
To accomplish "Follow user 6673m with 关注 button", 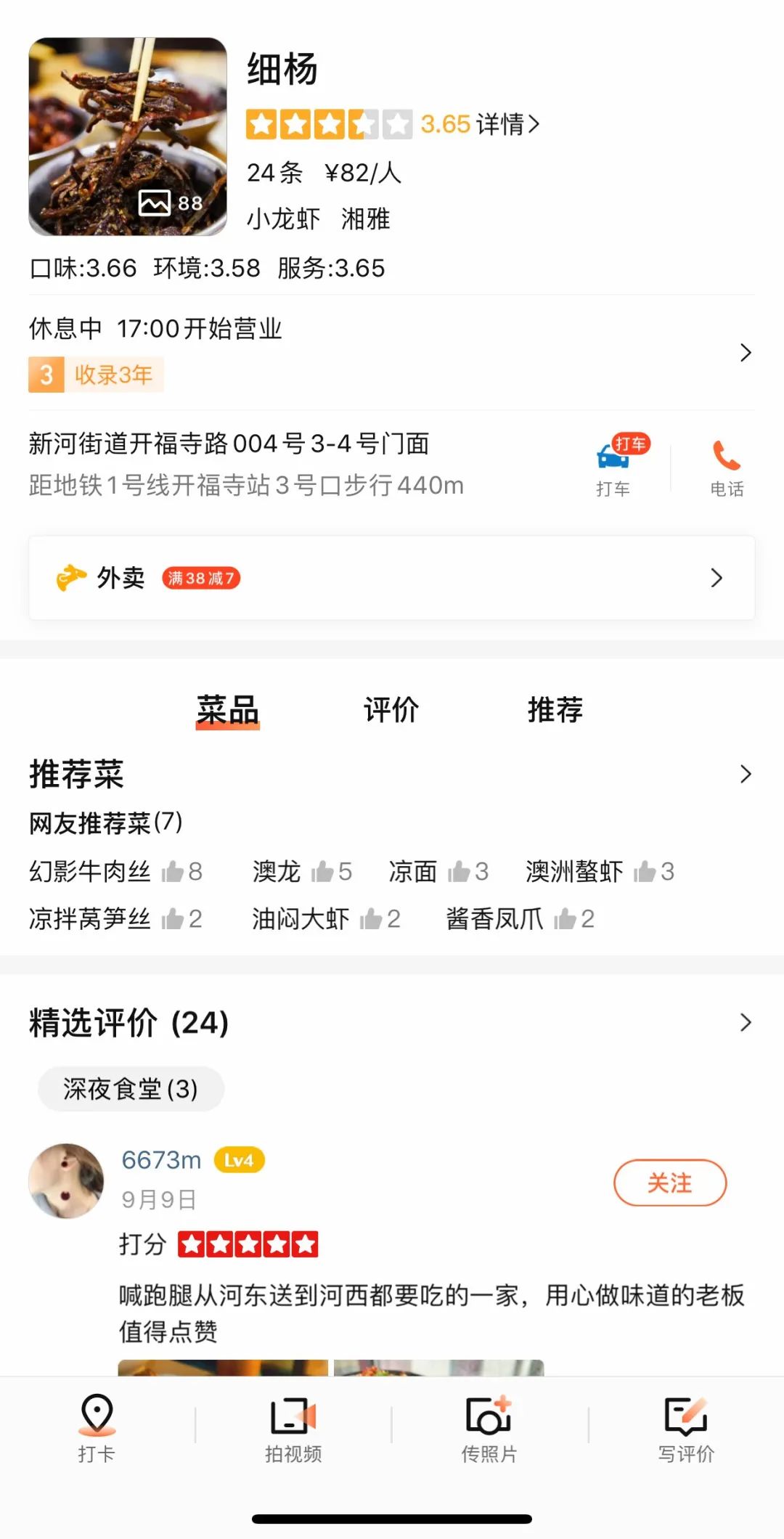I will point(669,1182).
